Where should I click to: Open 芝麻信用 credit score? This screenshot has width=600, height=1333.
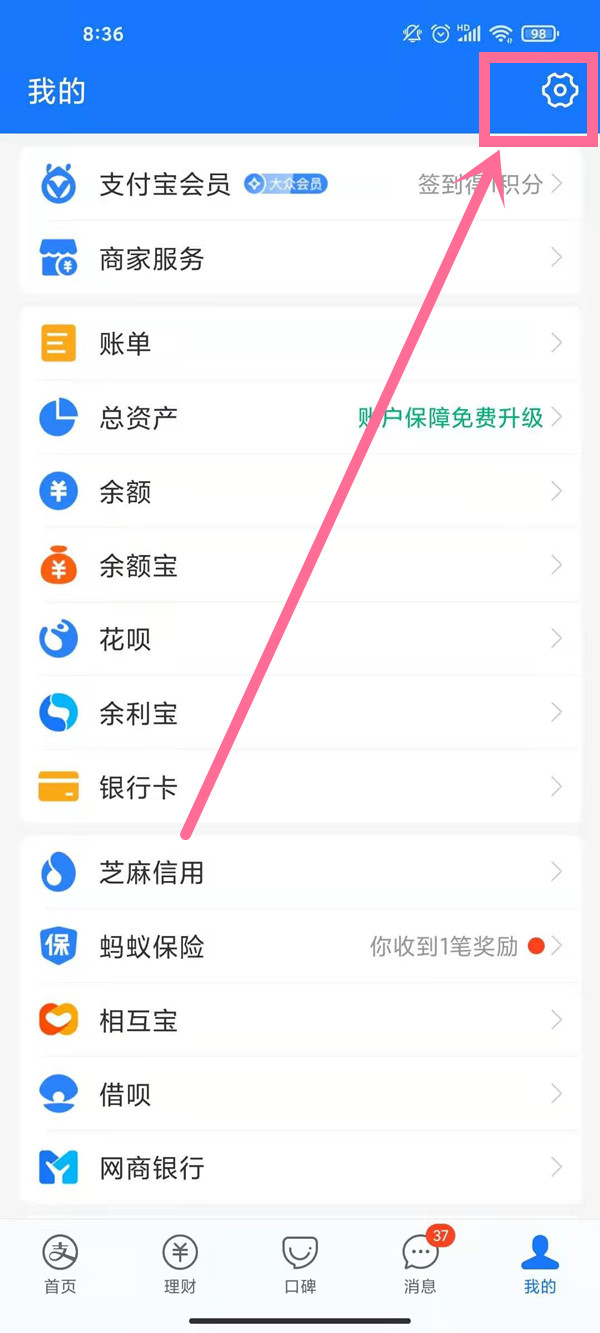pos(300,872)
